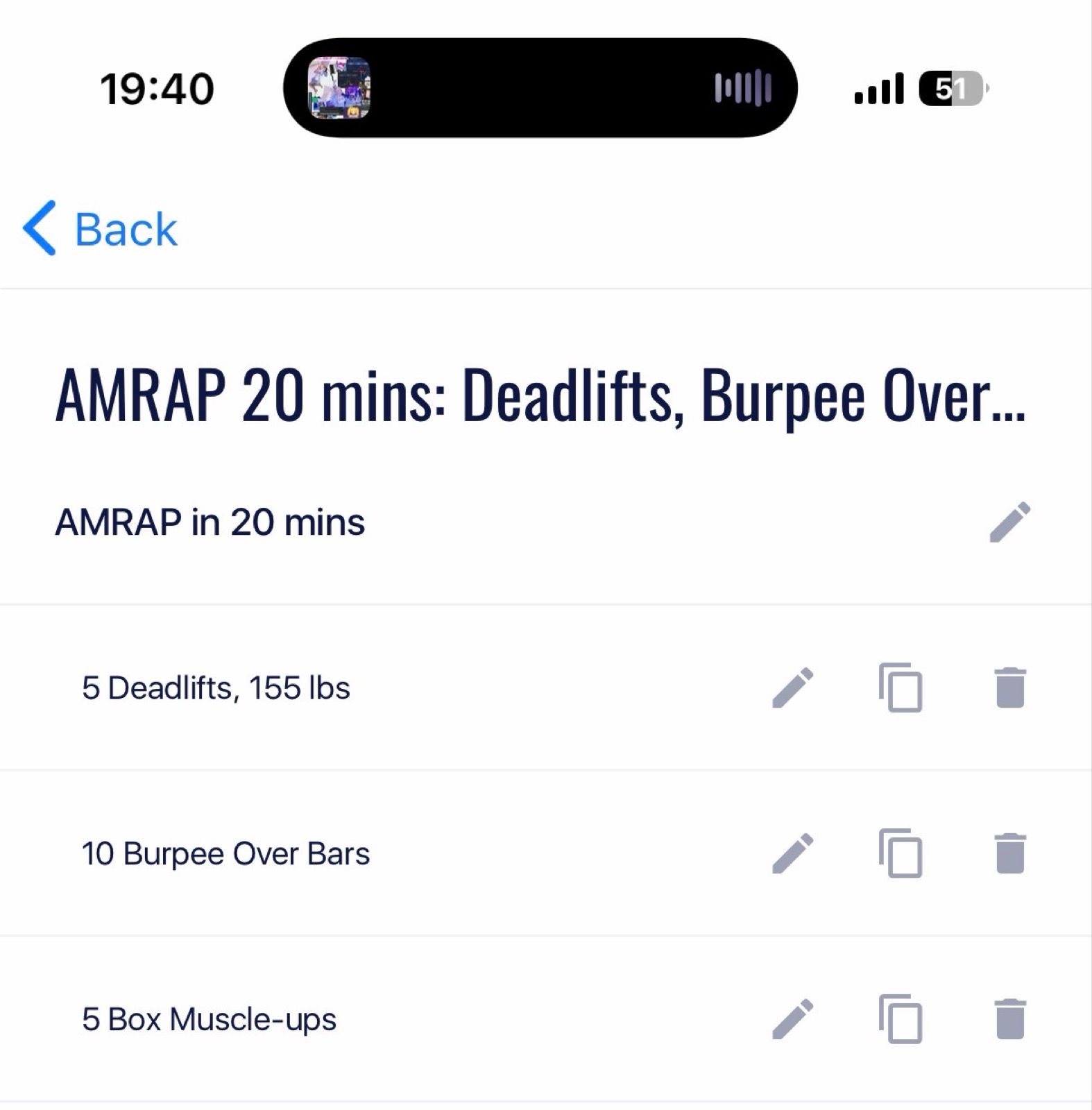Copy the 5 Box Muscle-ups exercise
This screenshot has width=1092, height=1110.
pos(901,1019)
